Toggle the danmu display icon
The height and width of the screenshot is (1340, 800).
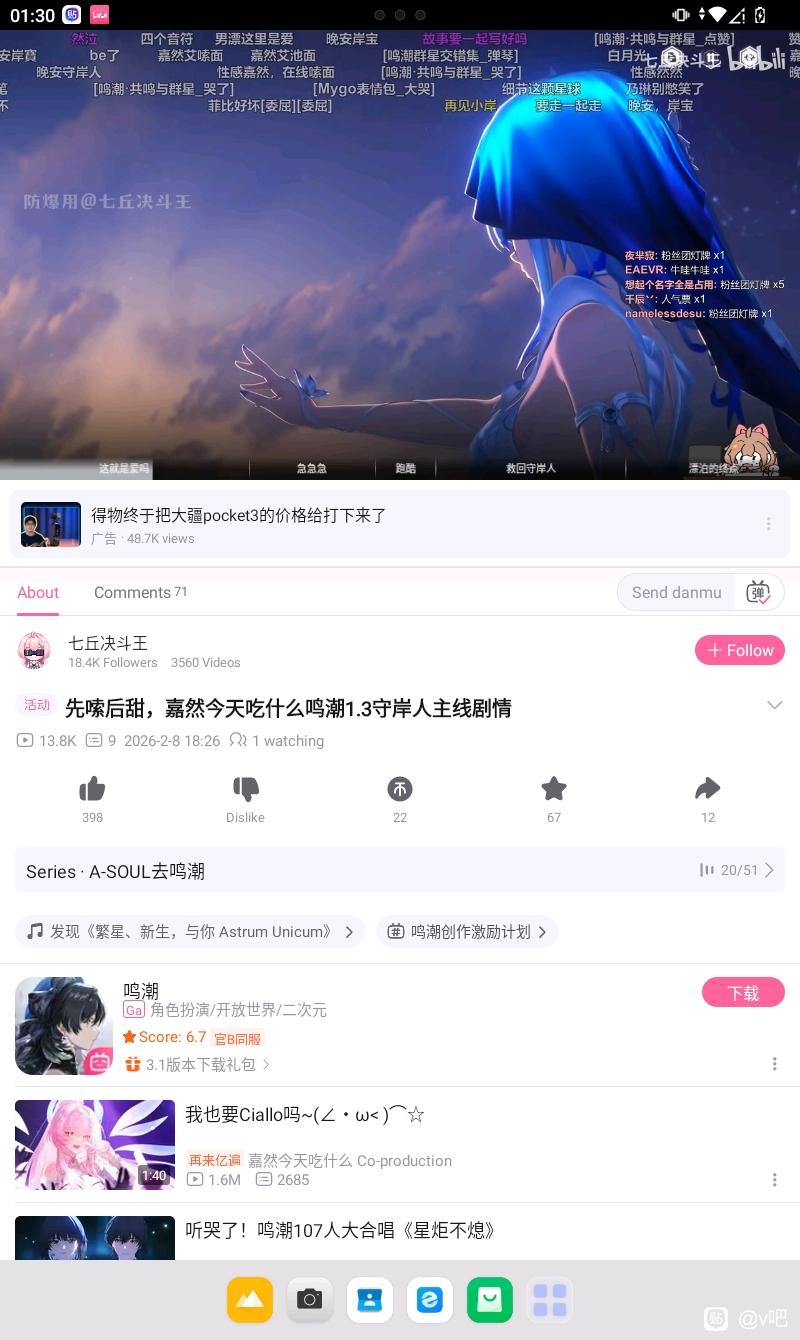759,592
